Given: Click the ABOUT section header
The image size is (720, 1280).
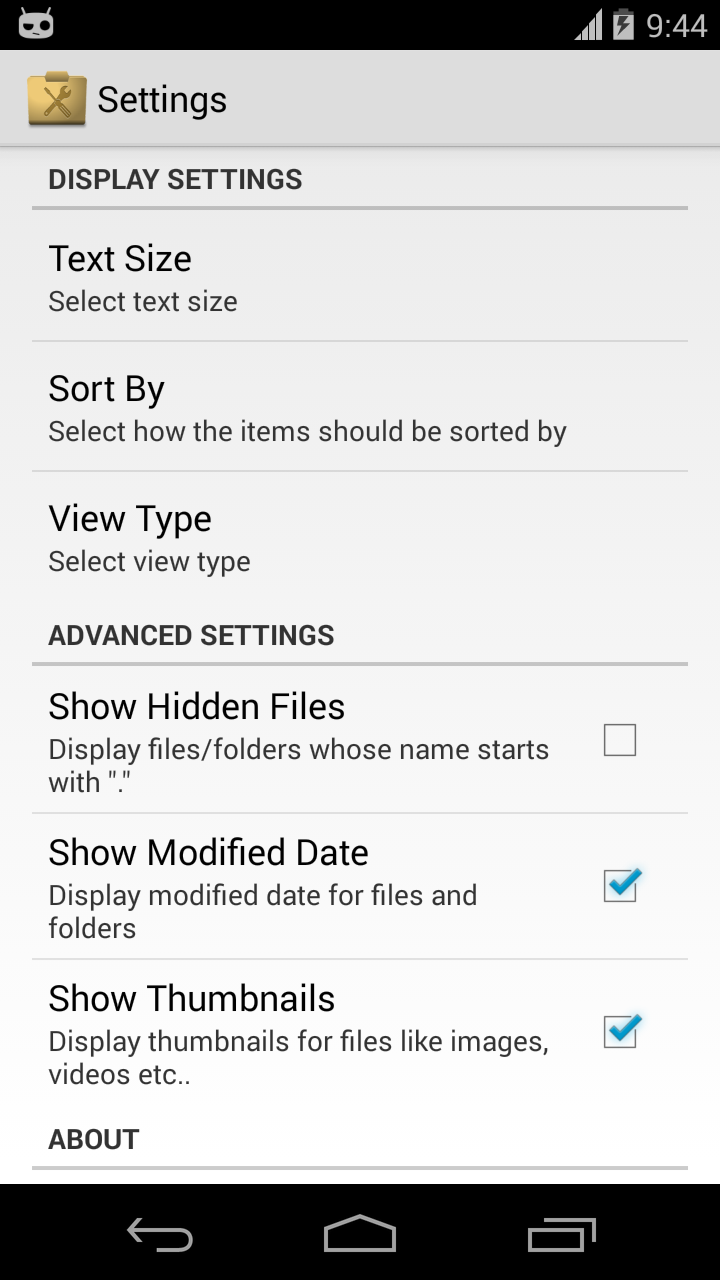Looking at the screenshot, I should click(x=94, y=1138).
